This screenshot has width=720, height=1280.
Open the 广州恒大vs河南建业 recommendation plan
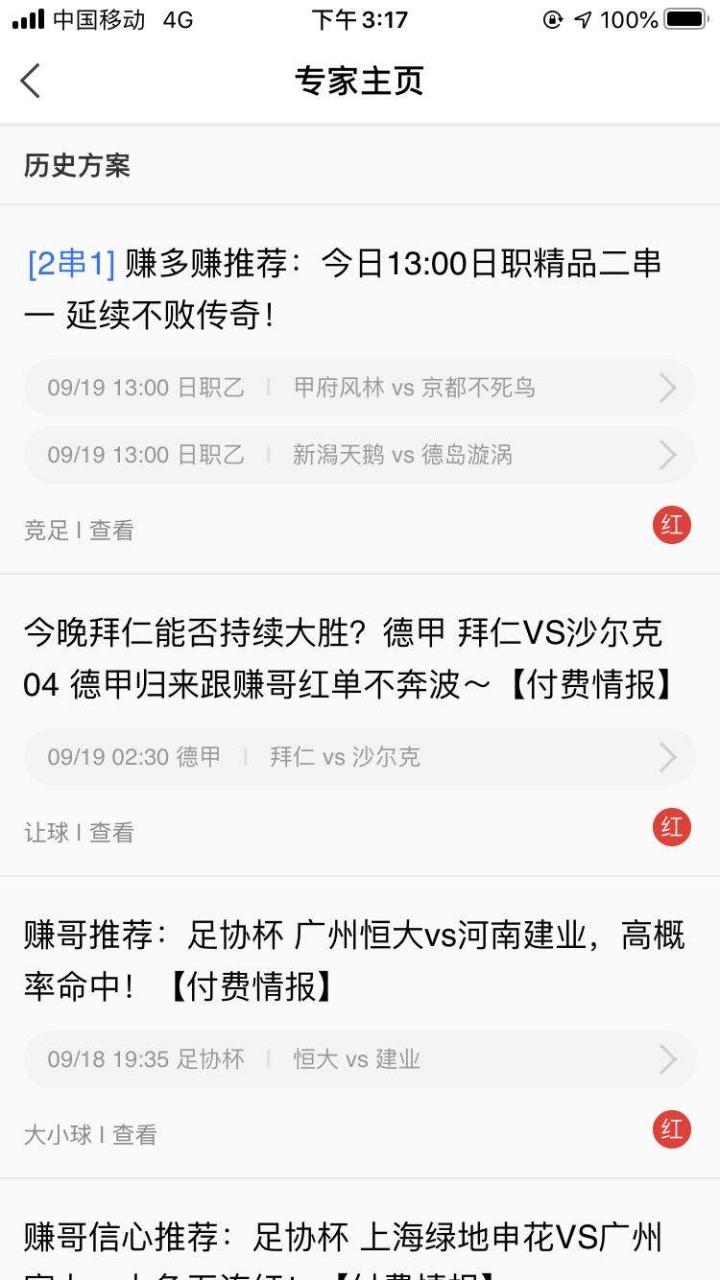tap(344, 961)
